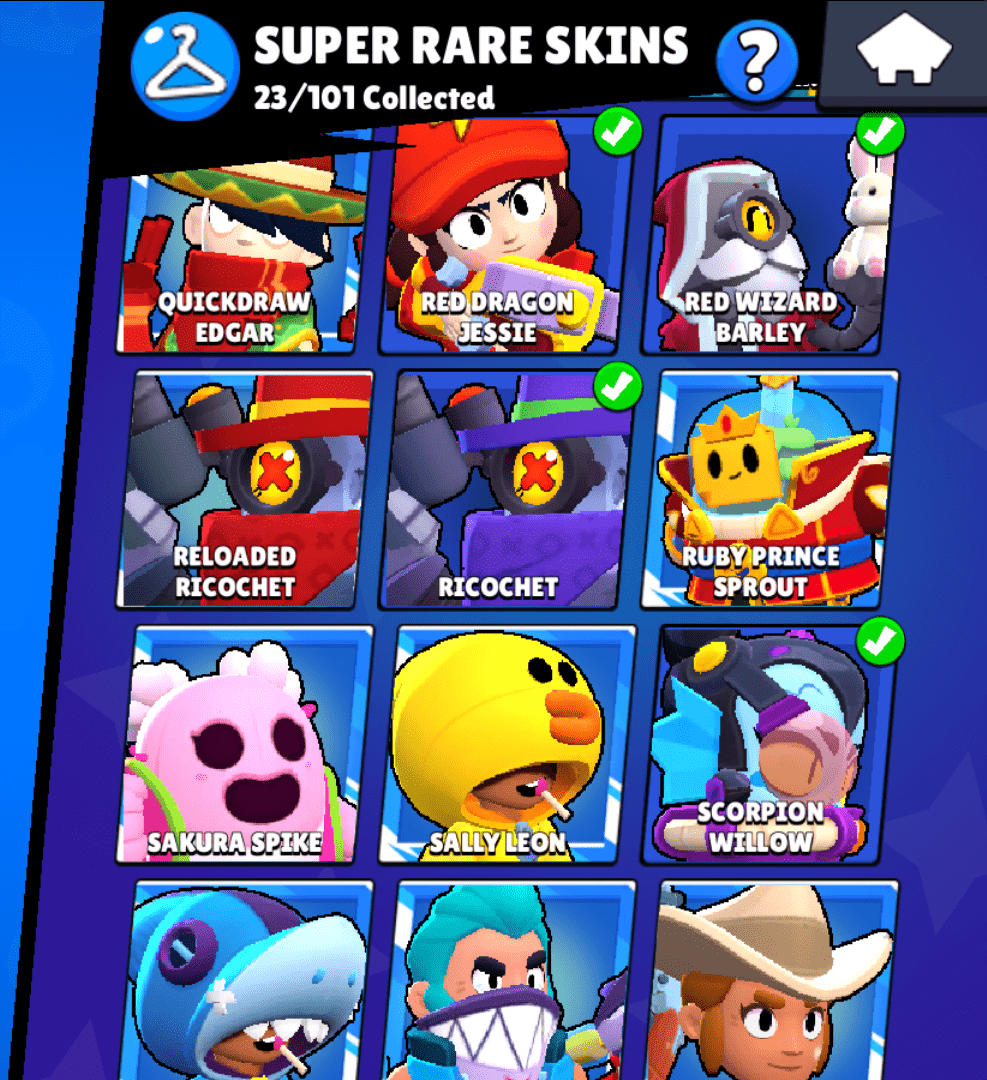This screenshot has height=1080, width=987.
Task: Return to the home screen
Action: (x=902, y=52)
